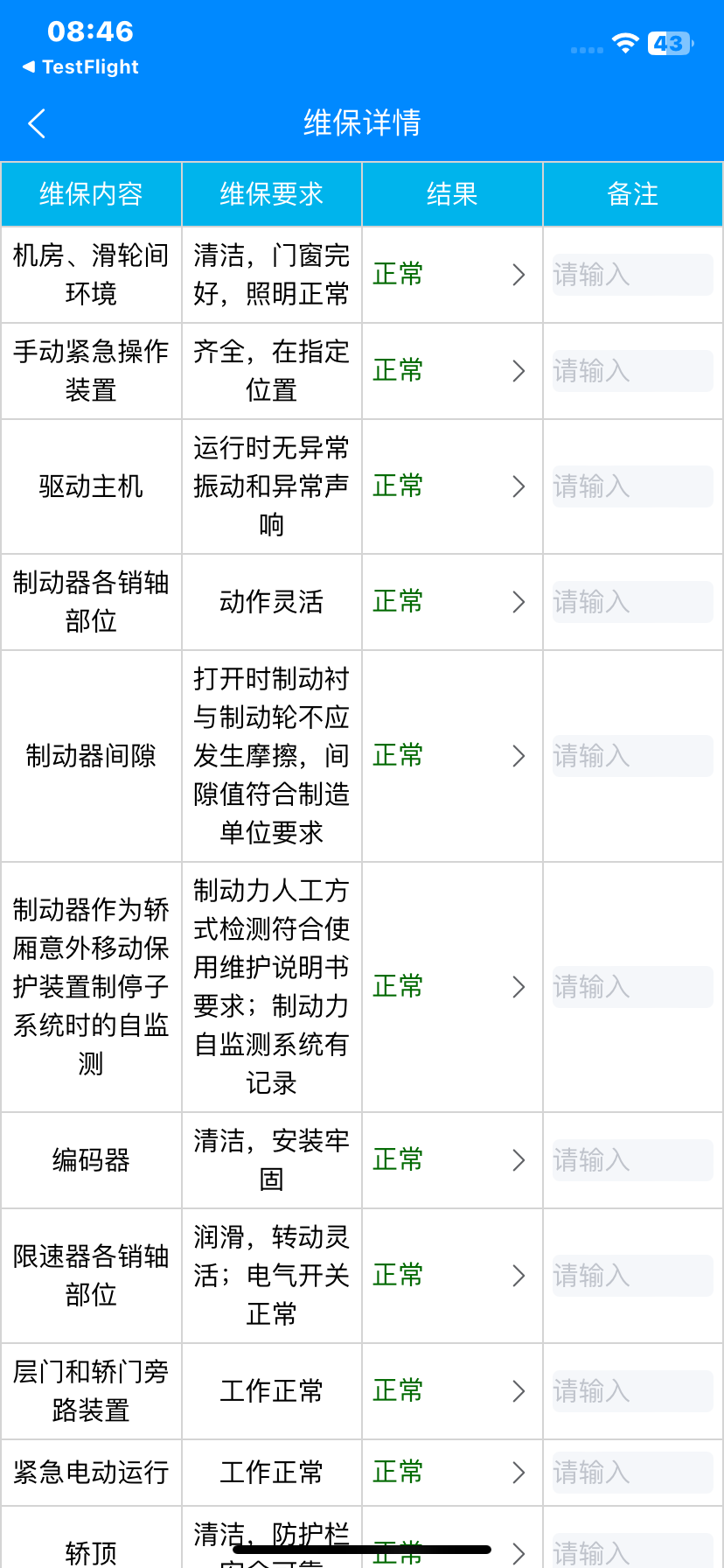Change result status for 编码器 row

(x=398, y=1160)
